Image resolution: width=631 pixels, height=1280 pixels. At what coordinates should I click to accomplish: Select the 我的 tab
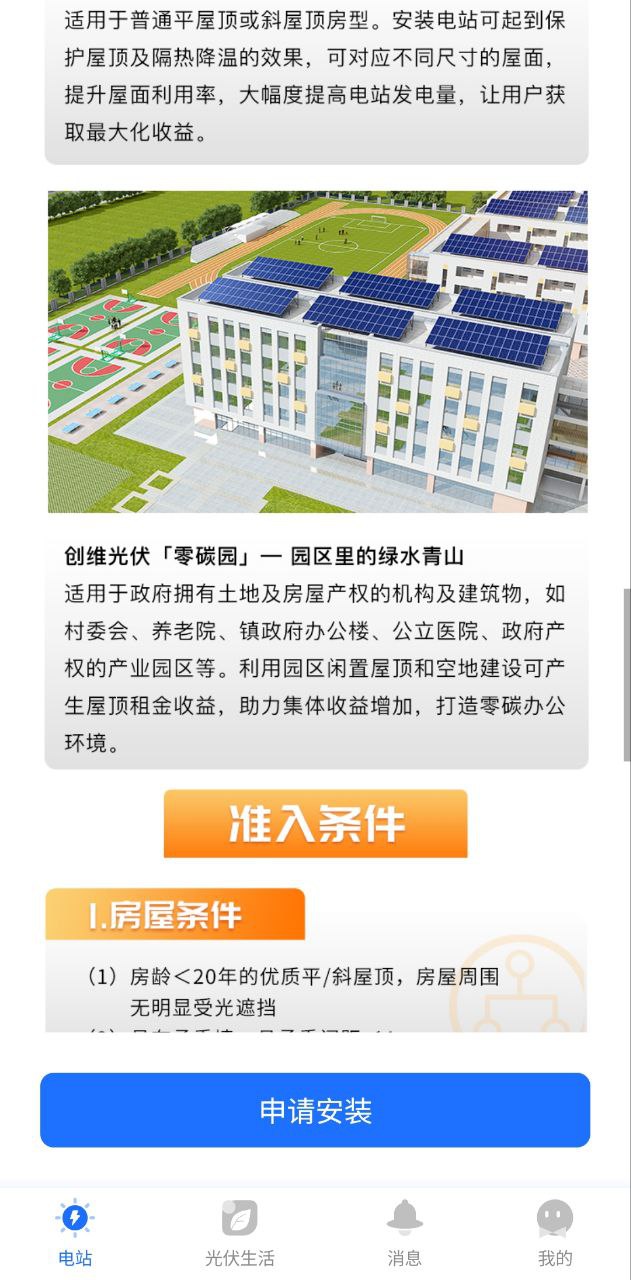(x=555, y=1232)
